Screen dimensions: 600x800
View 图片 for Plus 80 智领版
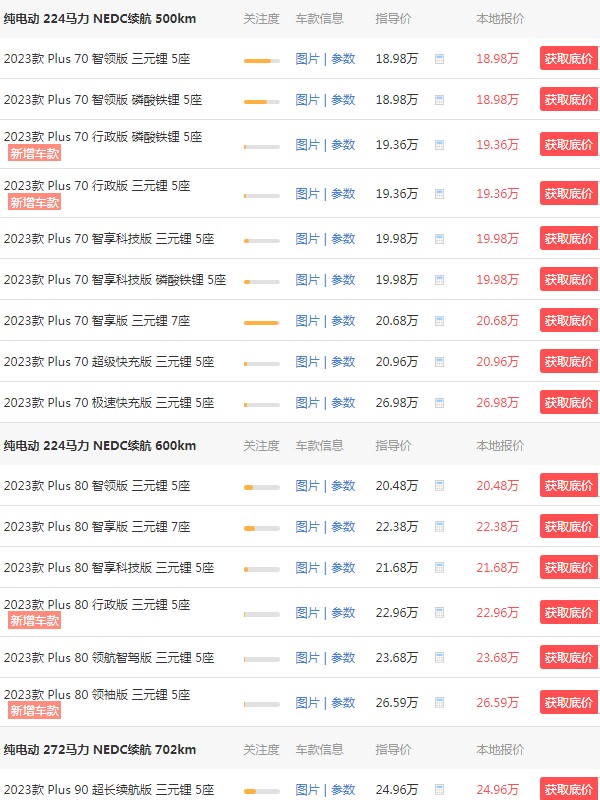307,486
